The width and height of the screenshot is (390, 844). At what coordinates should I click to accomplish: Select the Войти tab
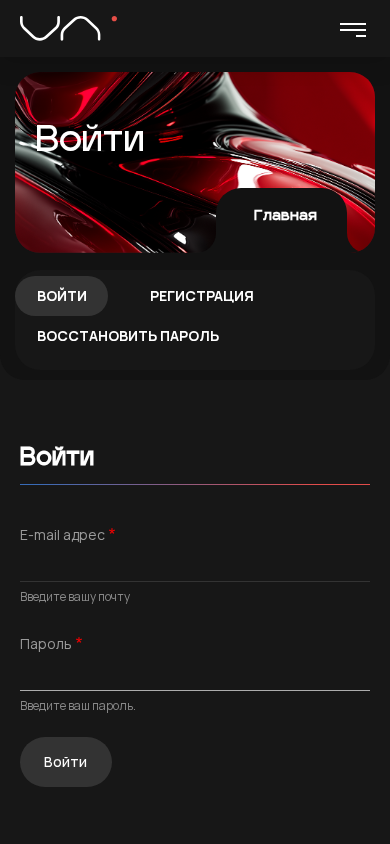coord(62,296)
